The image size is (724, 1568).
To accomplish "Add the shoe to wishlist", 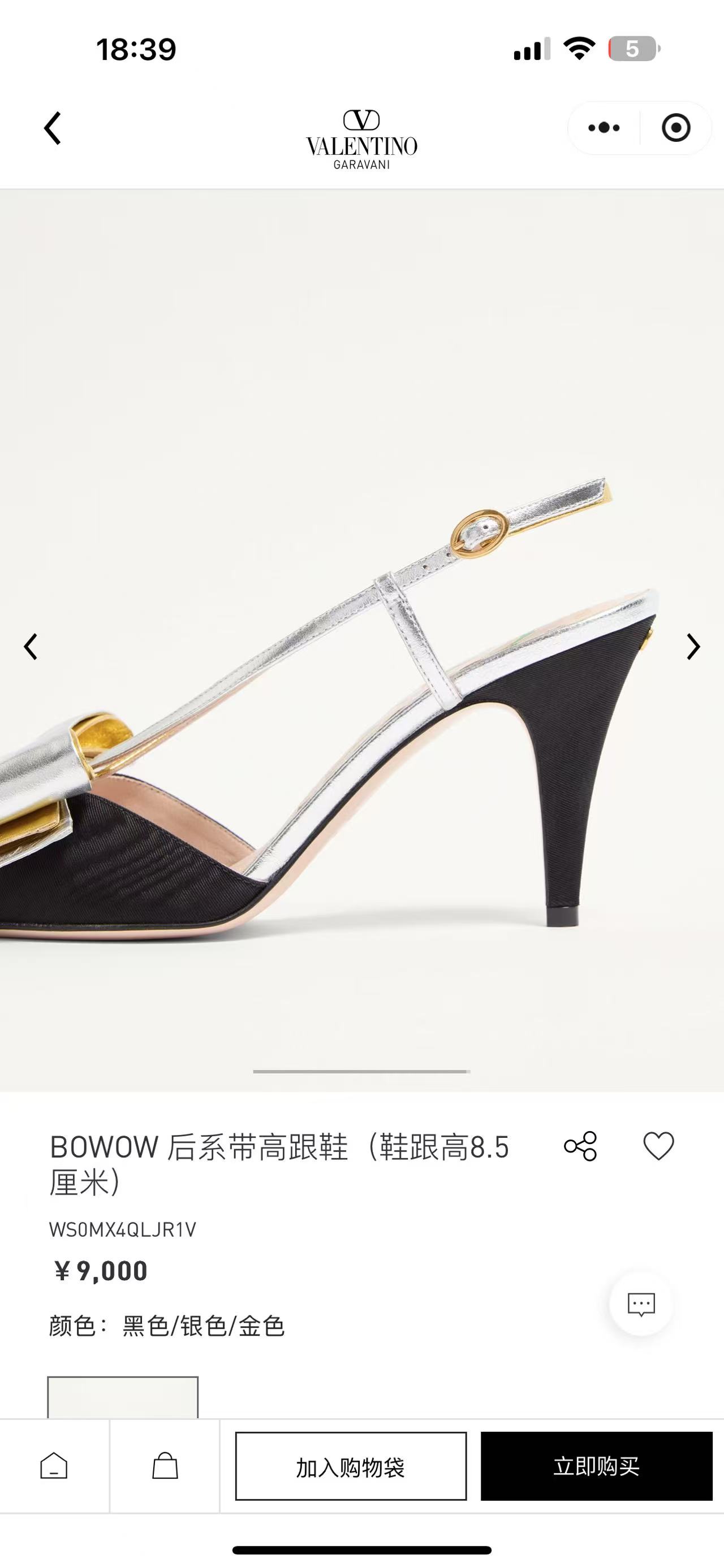I will 658,1146.
